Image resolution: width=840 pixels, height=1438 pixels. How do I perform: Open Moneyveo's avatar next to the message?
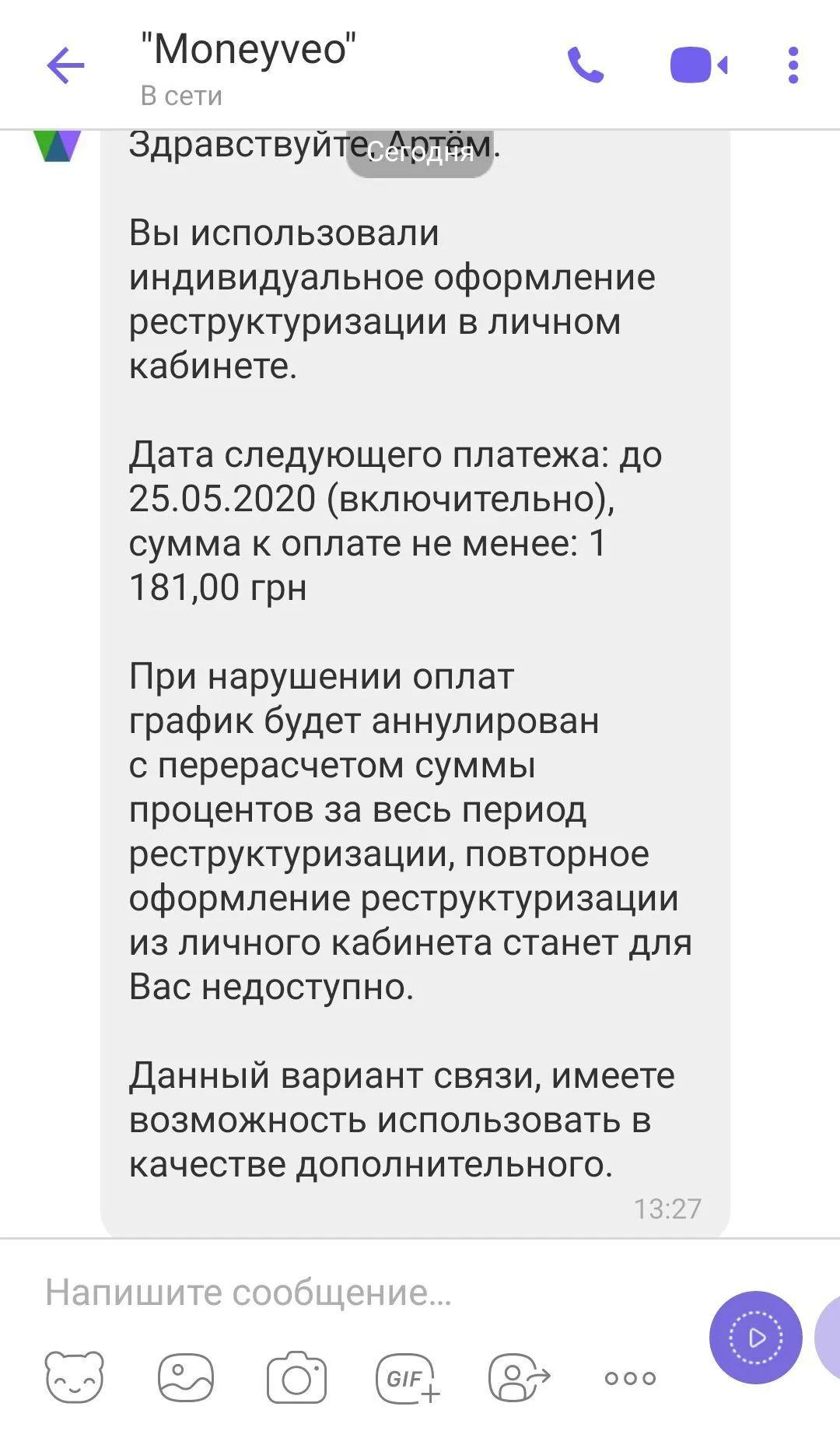(58, 146)
